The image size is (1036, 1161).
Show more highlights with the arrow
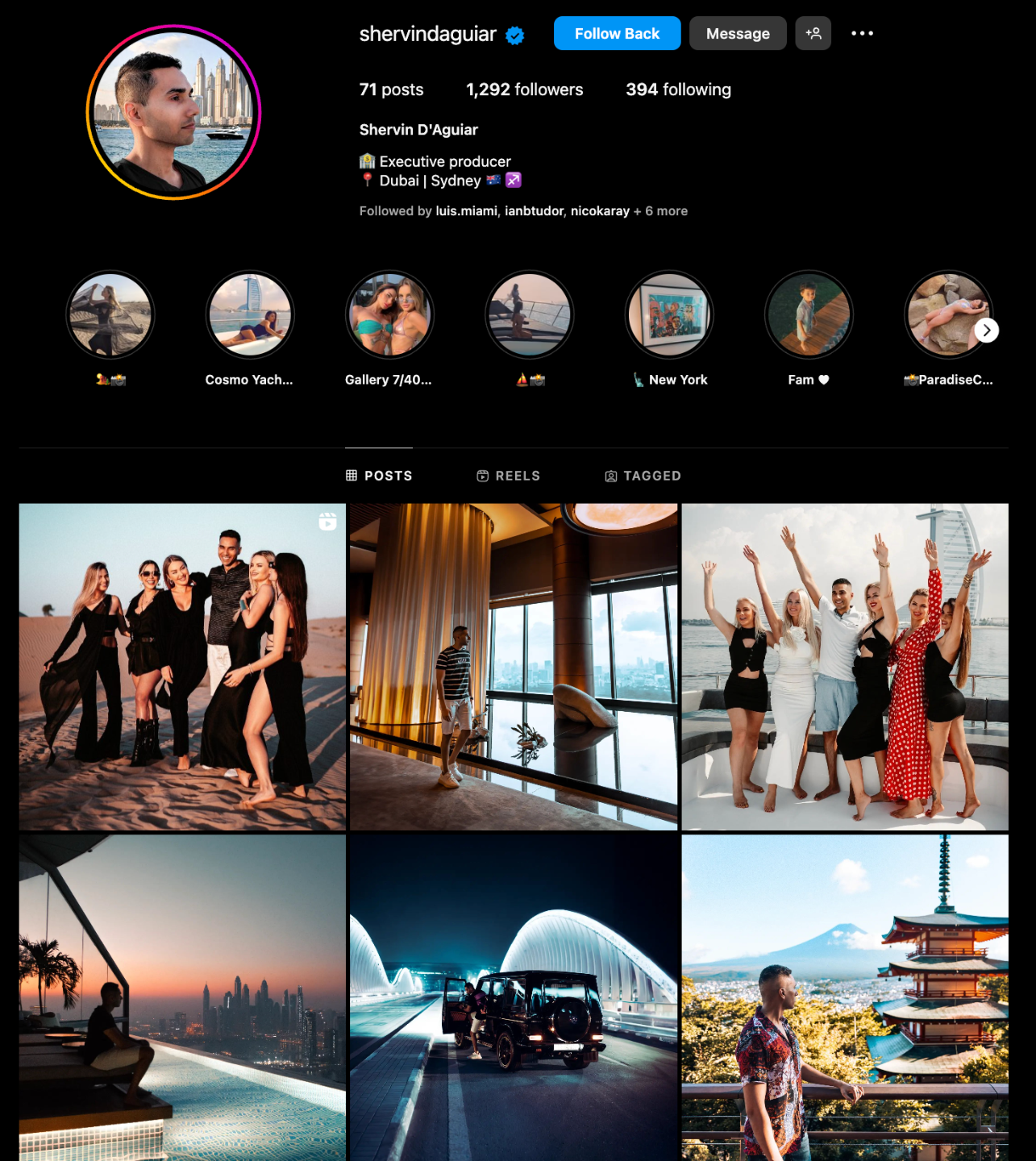[986, 331]
